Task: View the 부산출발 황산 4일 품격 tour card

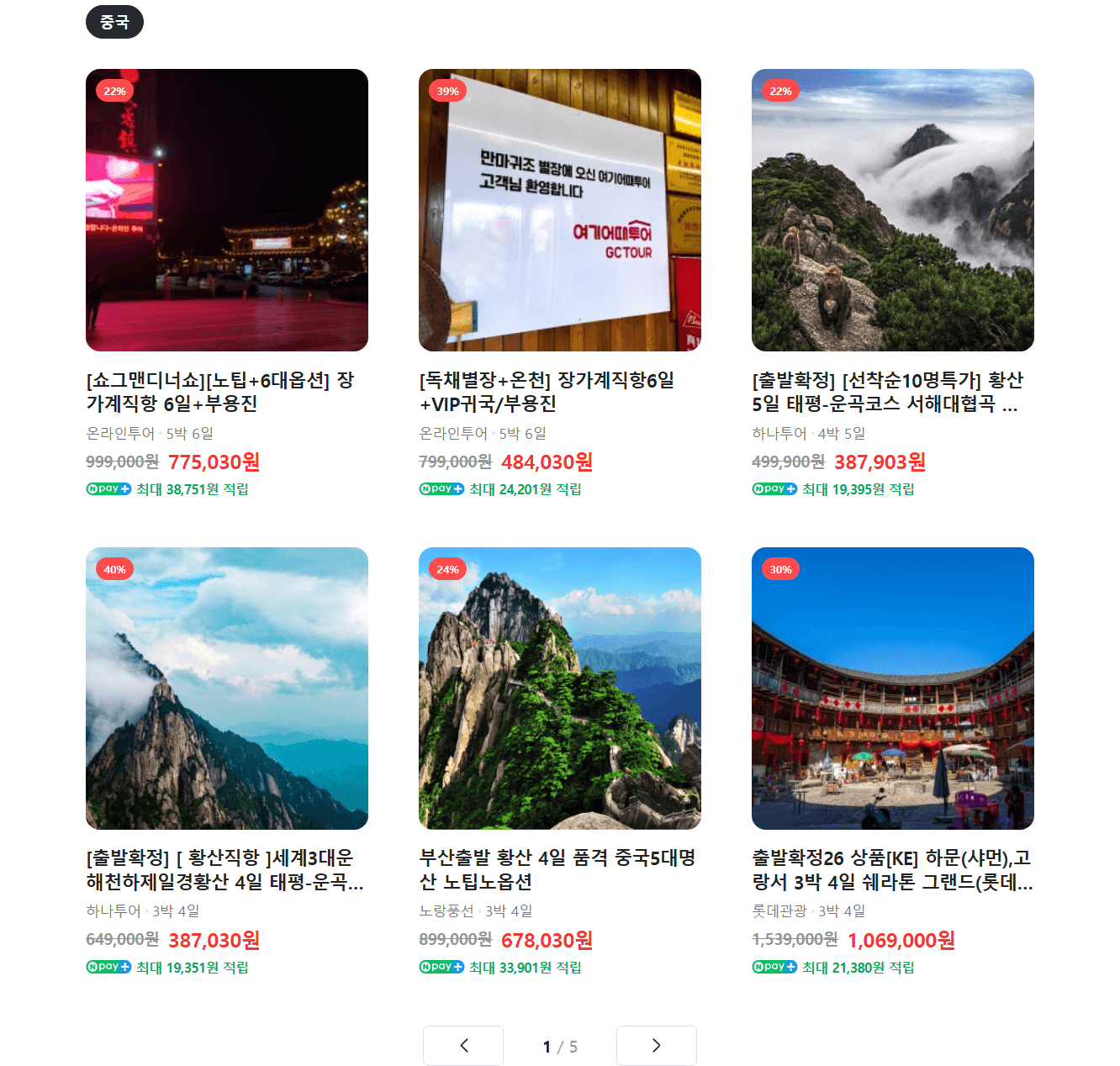Action: [560, 689]
